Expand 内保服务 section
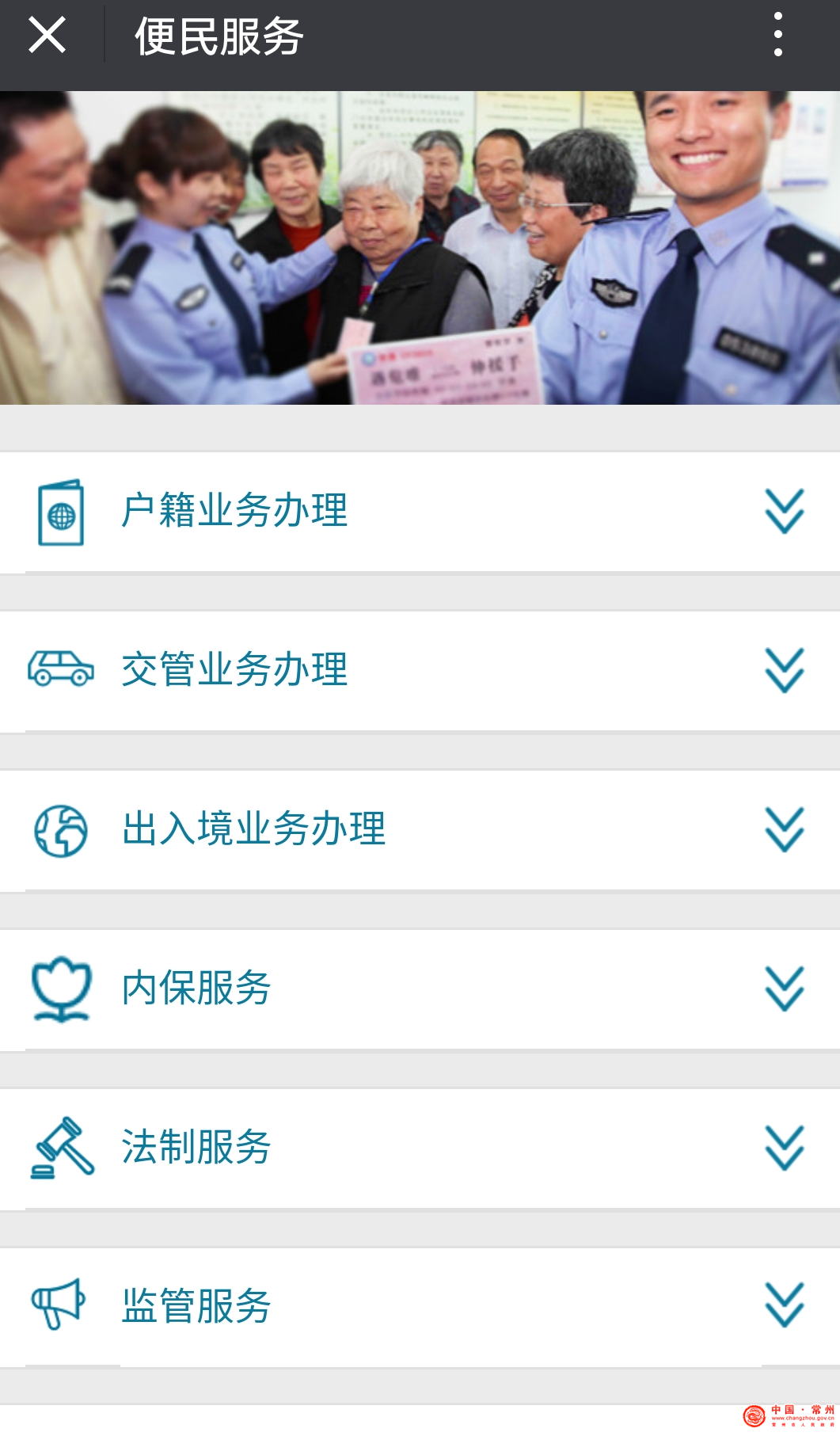The width and height of the screenshot is (840, 1436). pos(784,988)
